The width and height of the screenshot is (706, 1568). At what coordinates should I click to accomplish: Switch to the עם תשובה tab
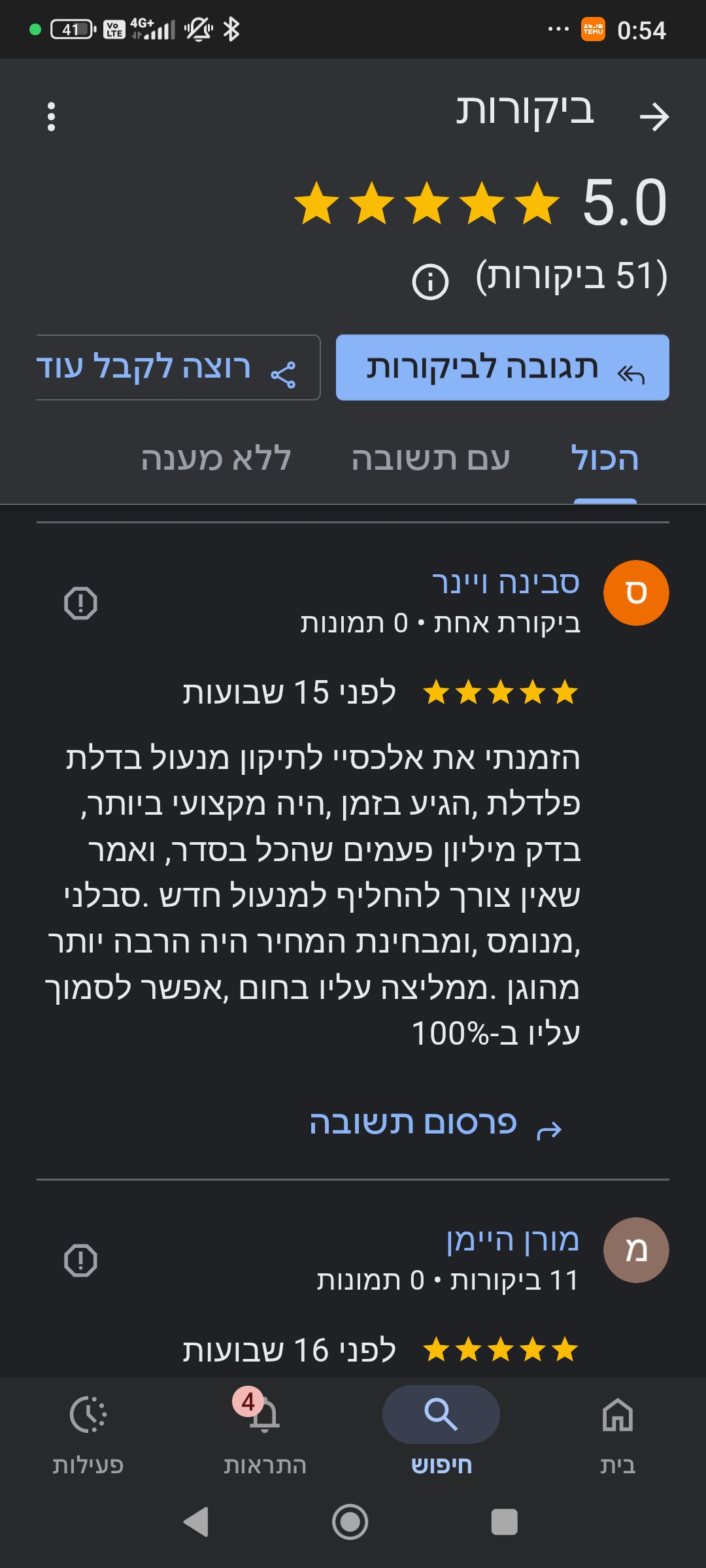point(430,459)
